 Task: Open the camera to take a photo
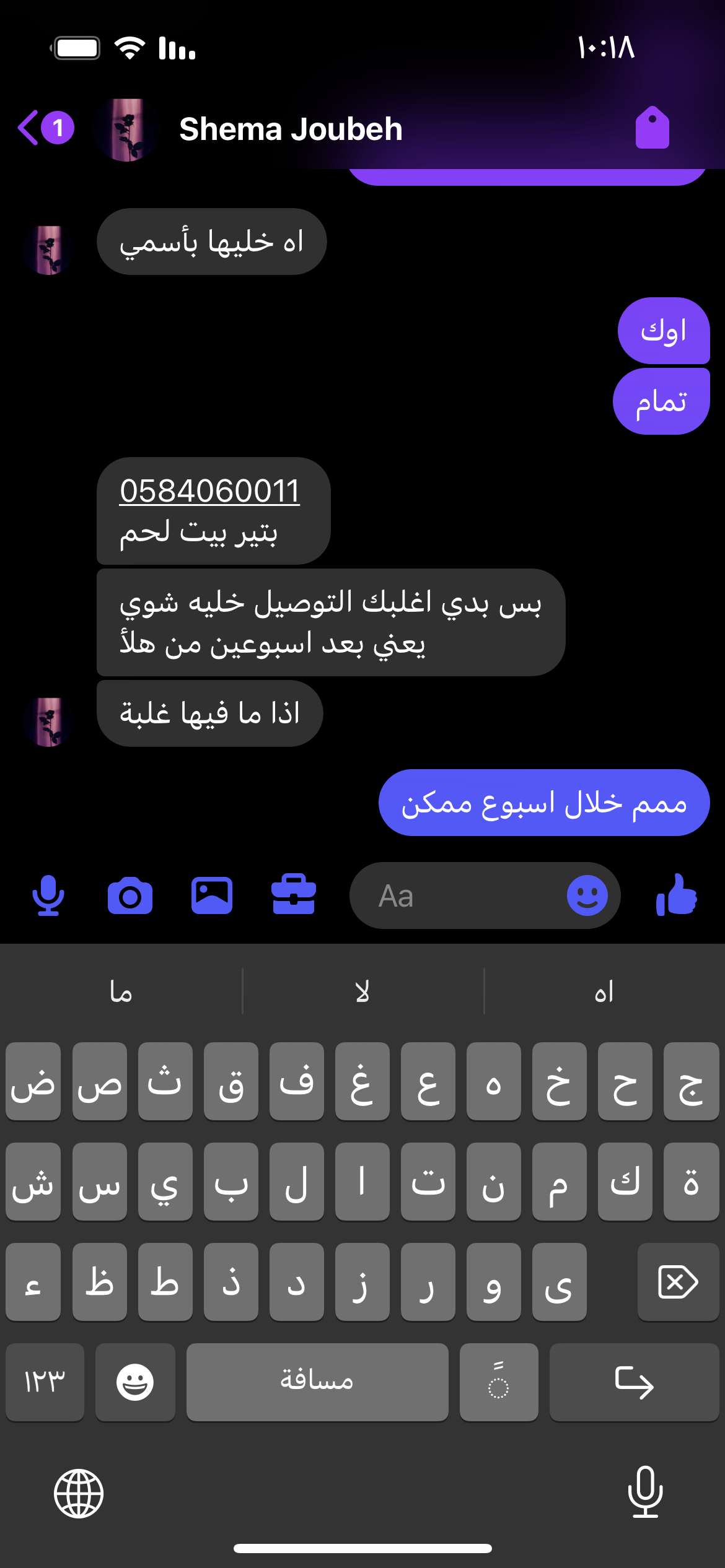coord(130,895)
